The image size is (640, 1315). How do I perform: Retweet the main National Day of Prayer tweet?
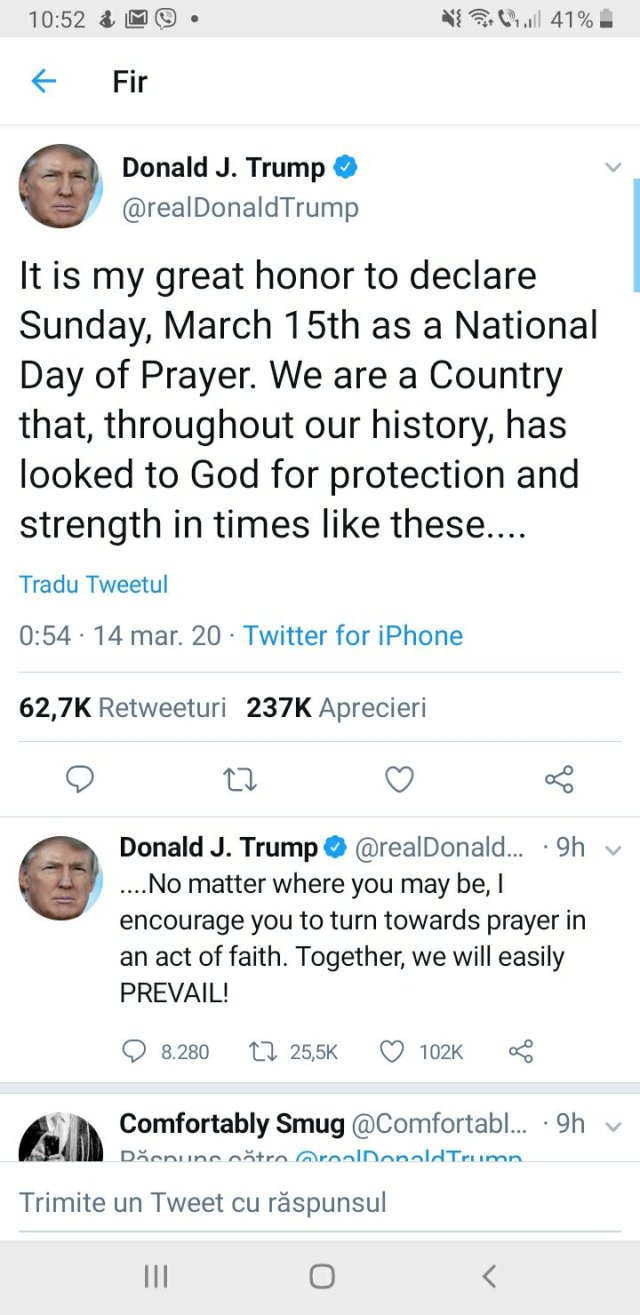coord(239,779)
